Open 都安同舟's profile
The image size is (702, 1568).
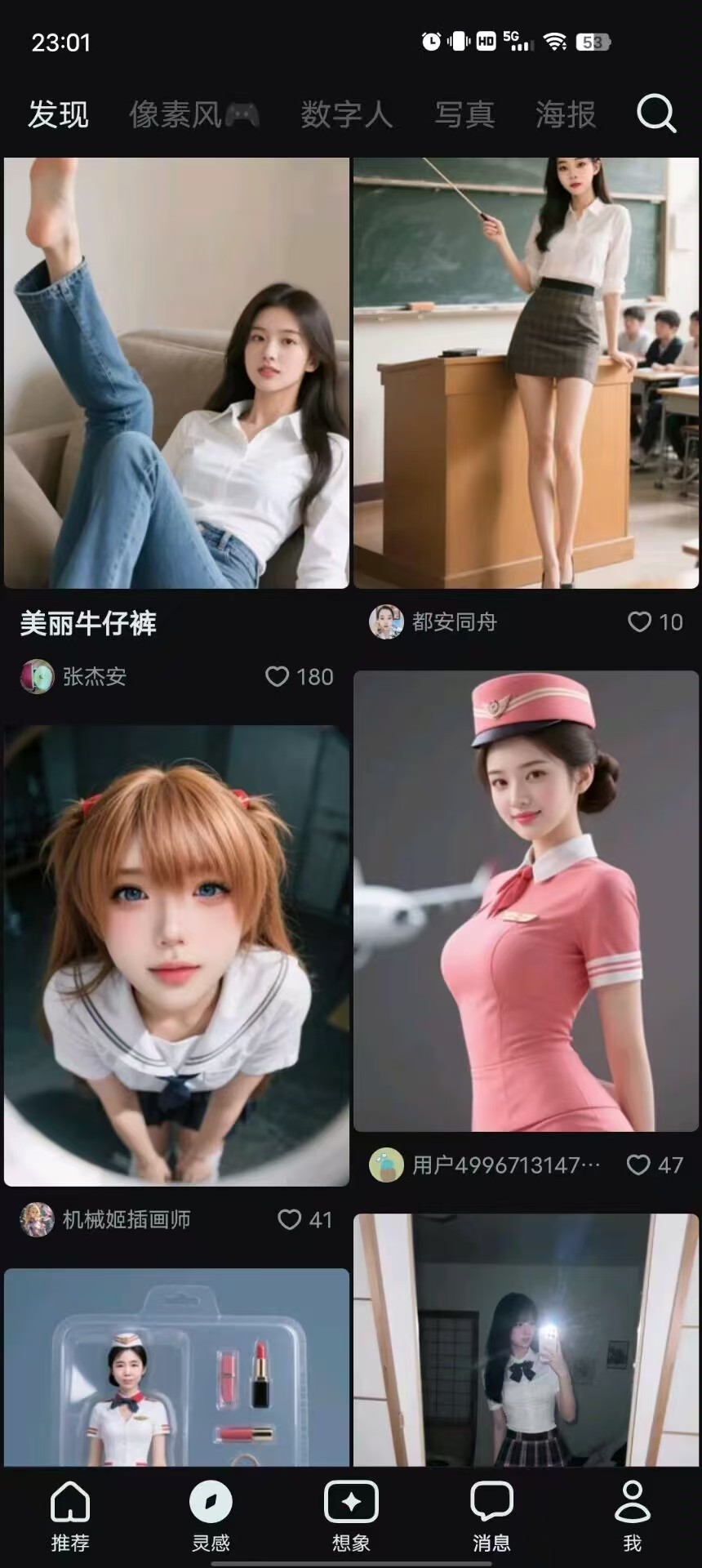pyautogui.click(x=386, y=622)
